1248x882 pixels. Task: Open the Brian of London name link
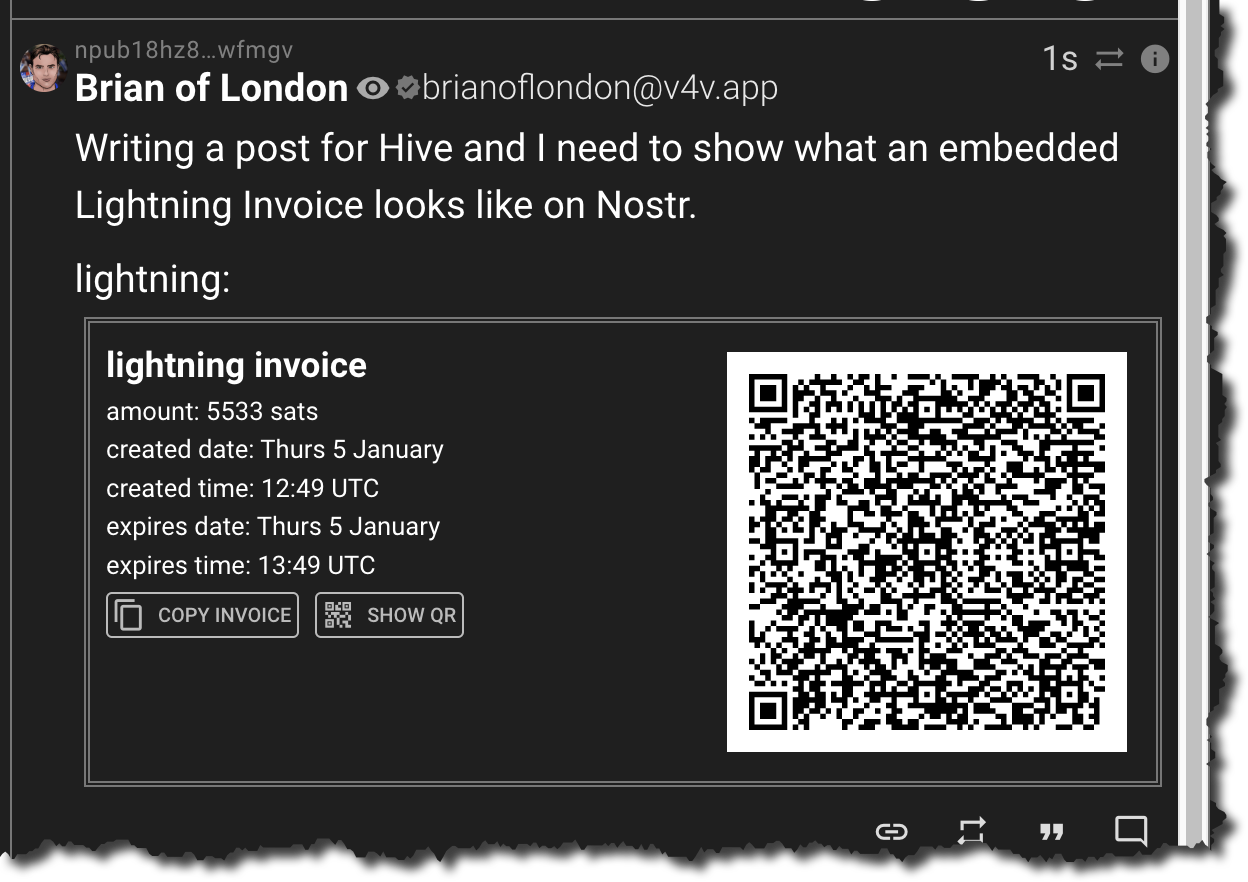(x=211, y=88)
